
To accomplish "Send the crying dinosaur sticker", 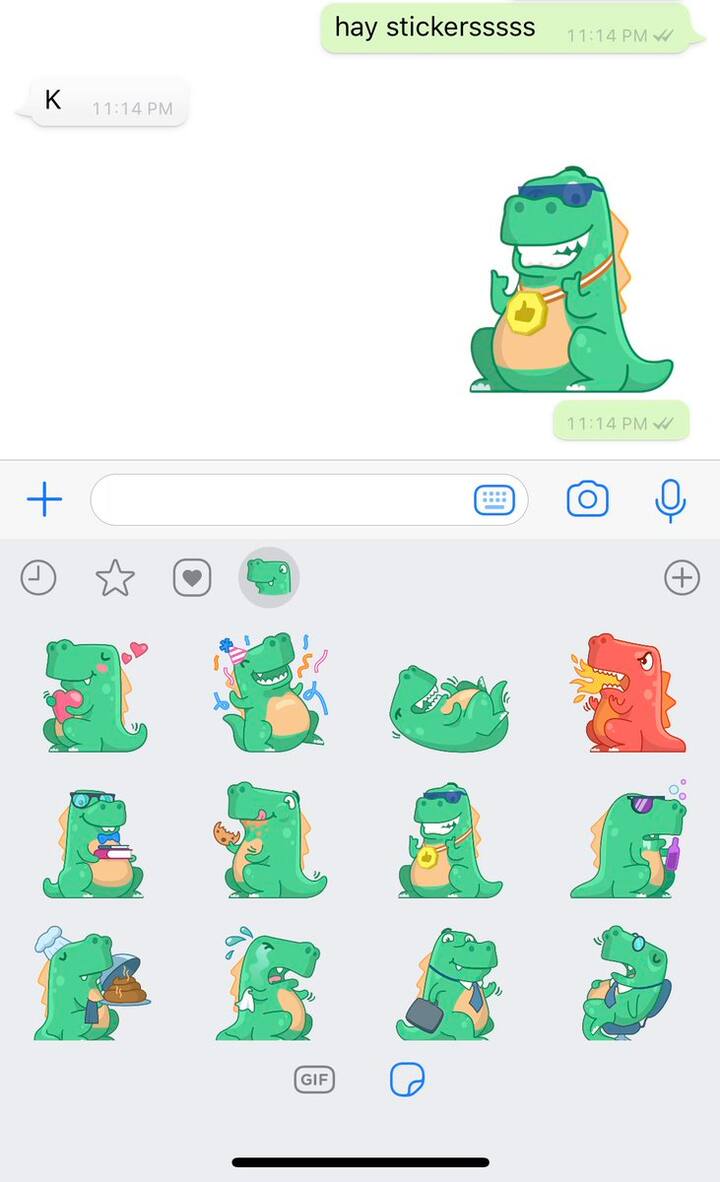I will tap(268, 987).
